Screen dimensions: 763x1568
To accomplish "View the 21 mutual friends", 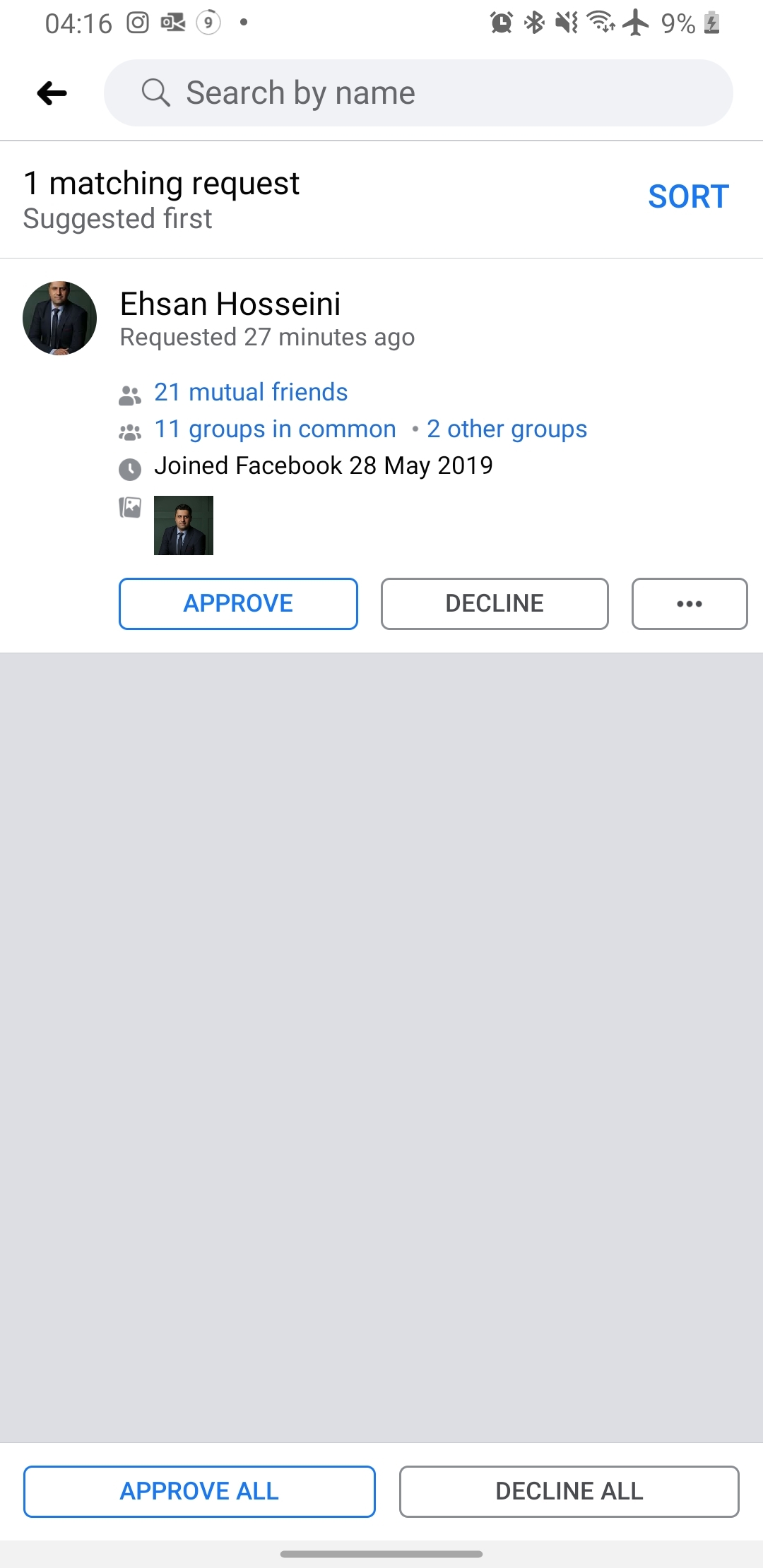I will (x=251, y=392).
